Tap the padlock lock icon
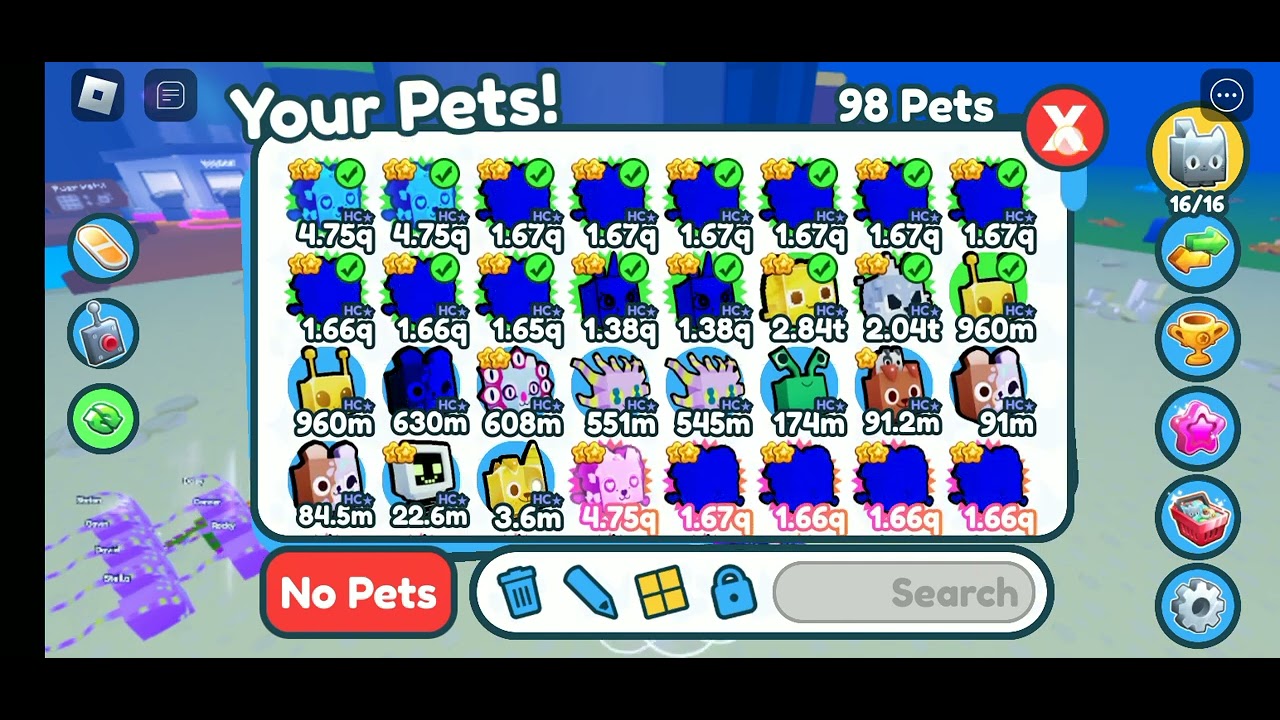 coord(732,592)
